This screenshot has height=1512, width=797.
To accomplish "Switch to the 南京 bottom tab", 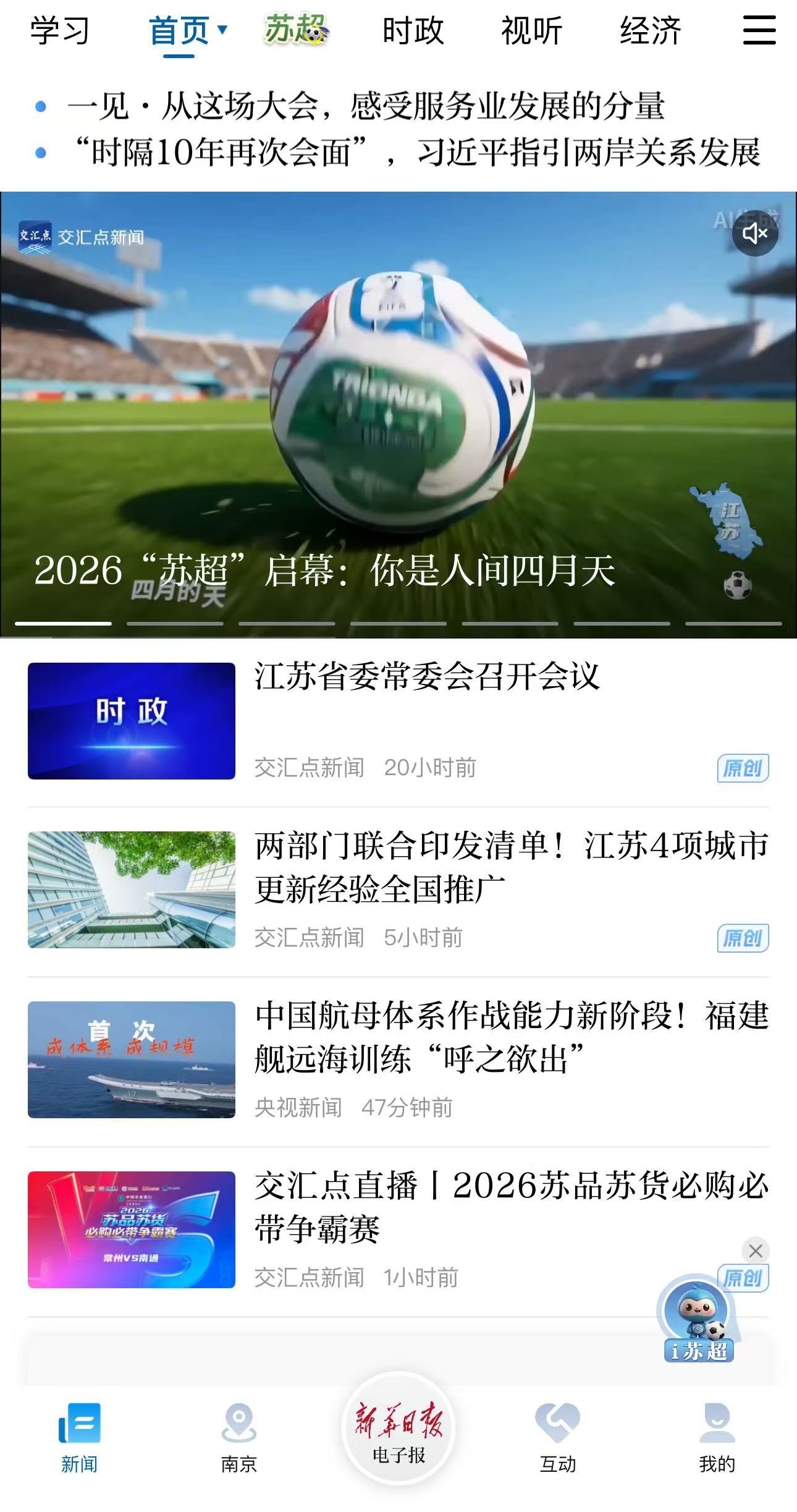I will click(x=238, y=1437).
